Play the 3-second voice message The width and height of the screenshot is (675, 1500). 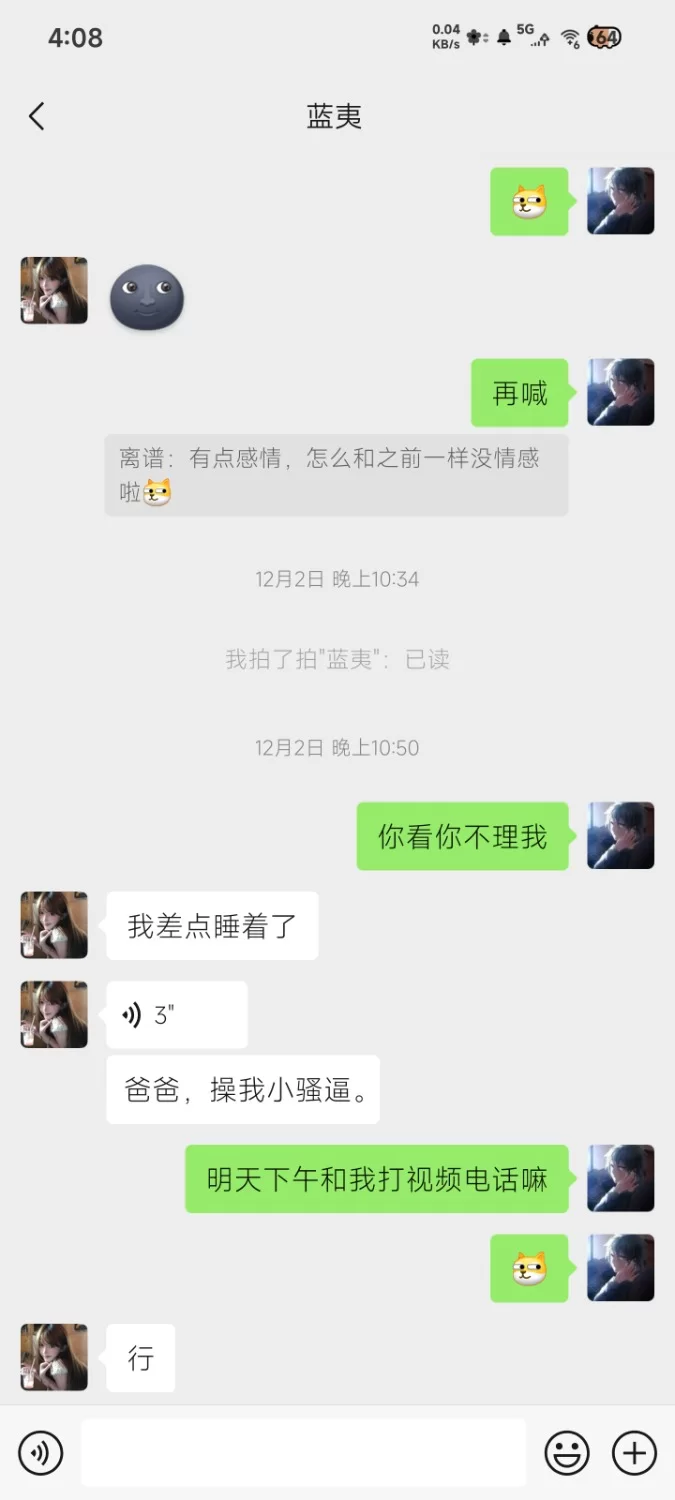(176, 1015)
